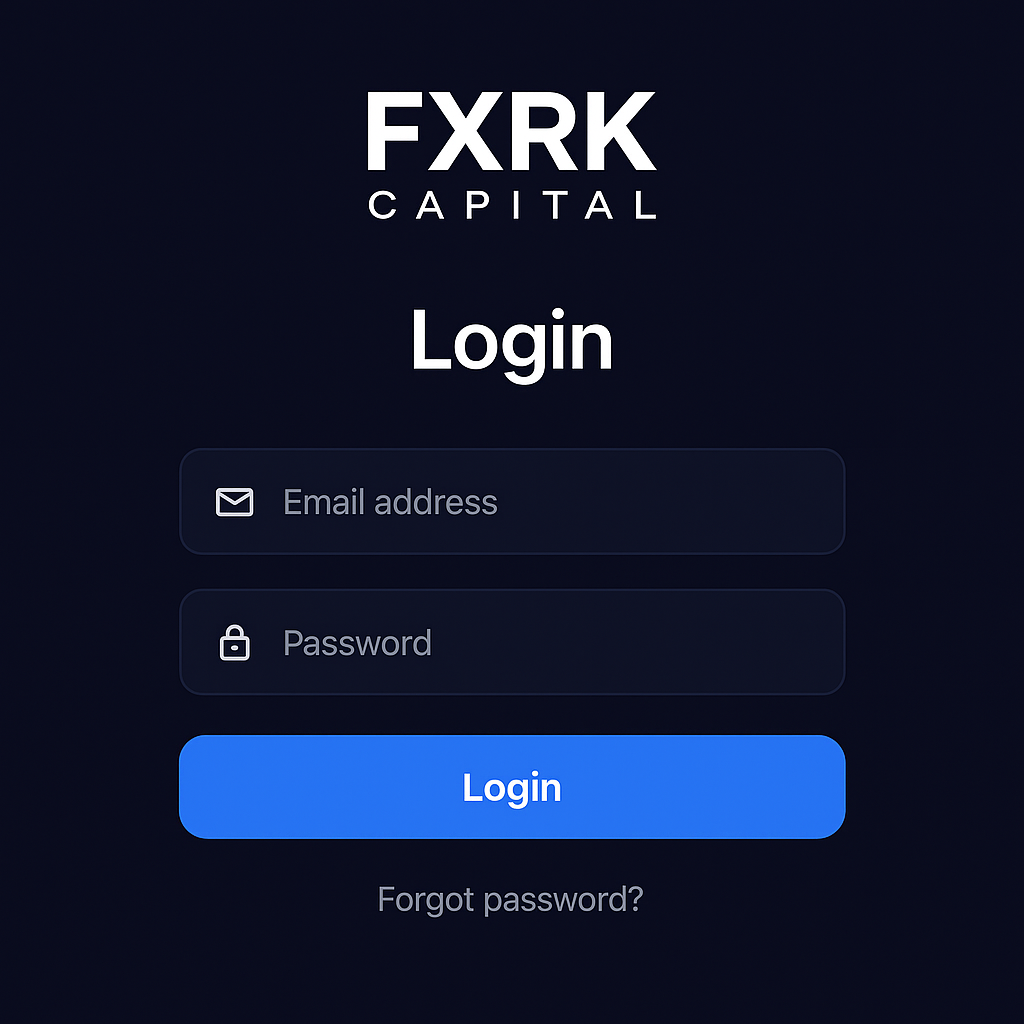1024x1024 pixels.
Task: Open the Forgot password link
Action: coord(510,899)
